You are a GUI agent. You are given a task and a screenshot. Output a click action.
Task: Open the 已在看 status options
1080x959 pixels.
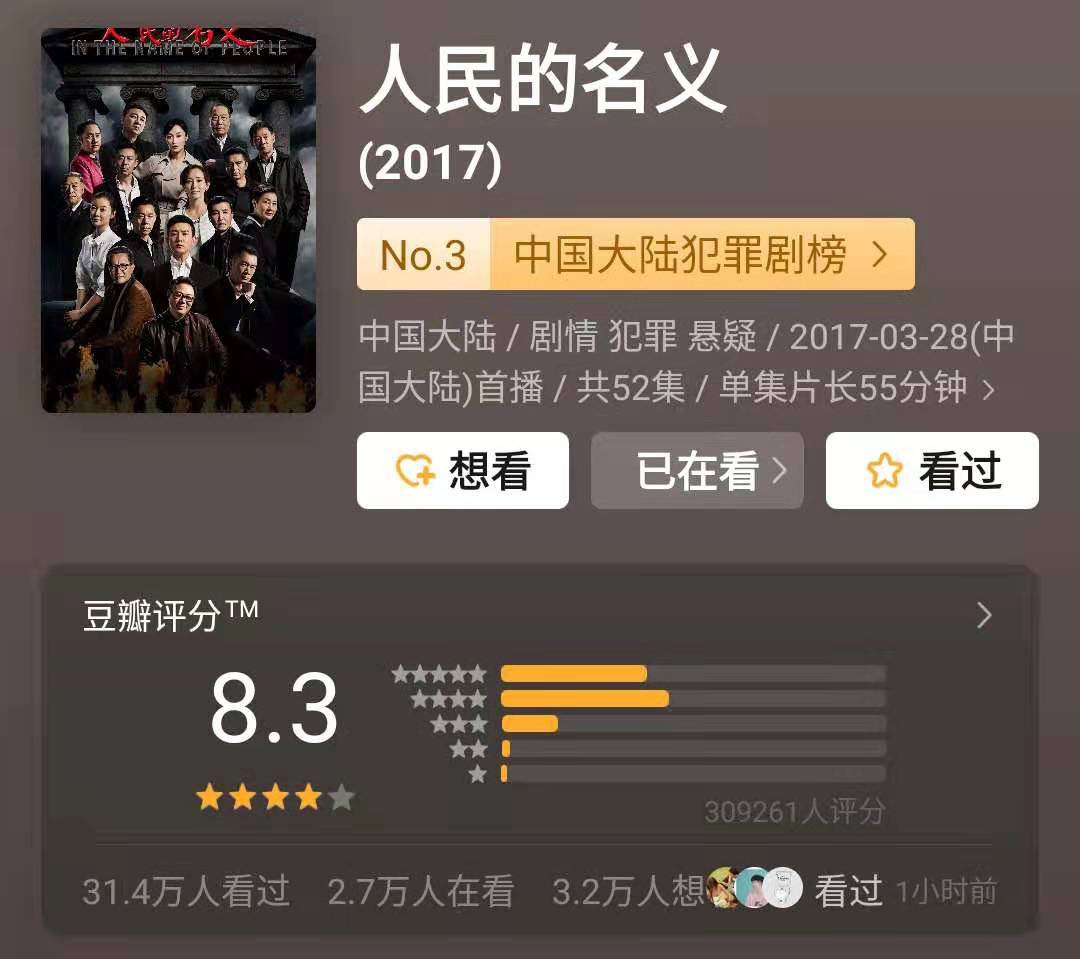[697, 471]
